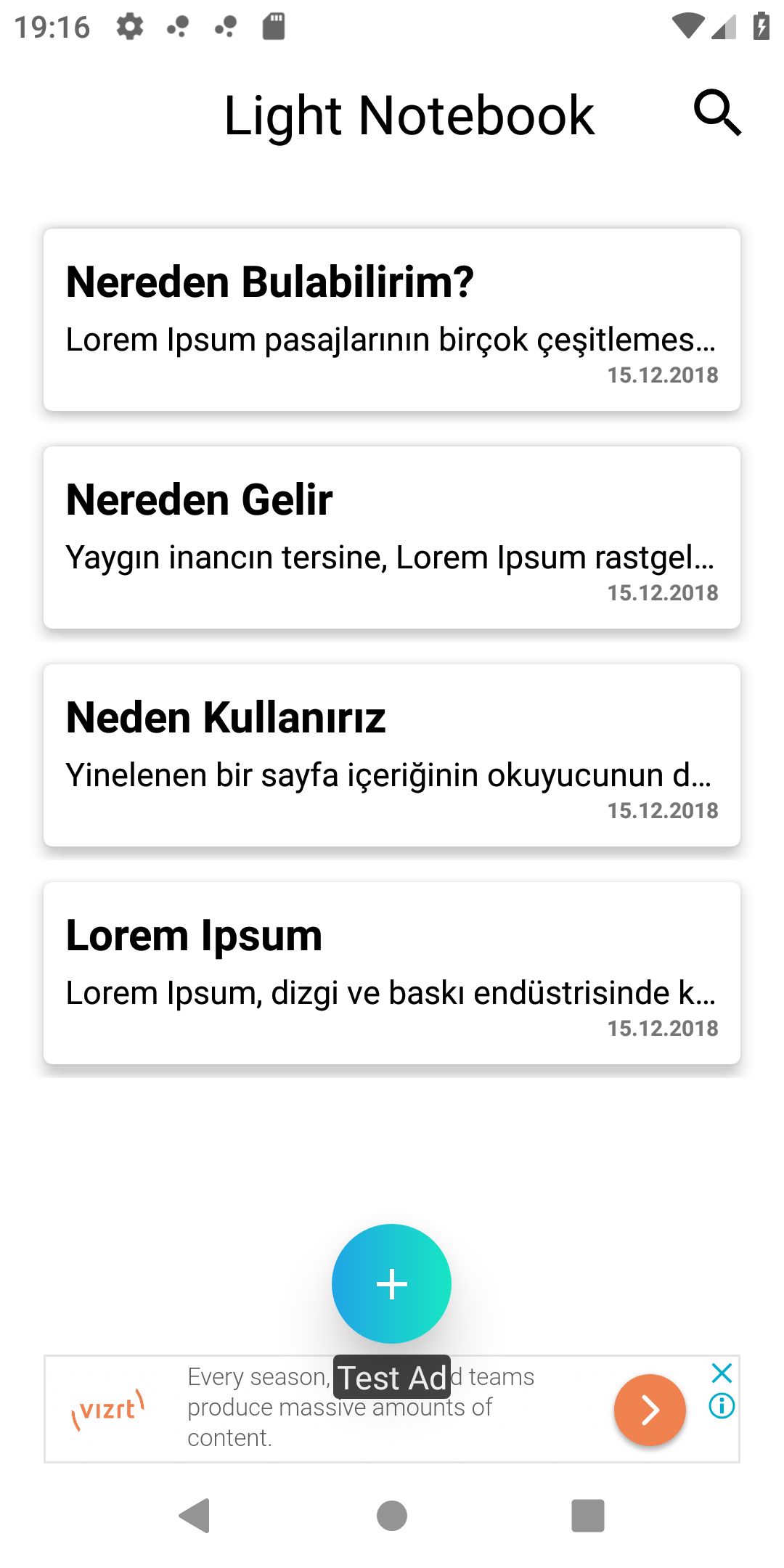Tap the orange arrow on the vizrt ad
This screenshot has height=1568, width=784.
click(x=650, y=1410)
